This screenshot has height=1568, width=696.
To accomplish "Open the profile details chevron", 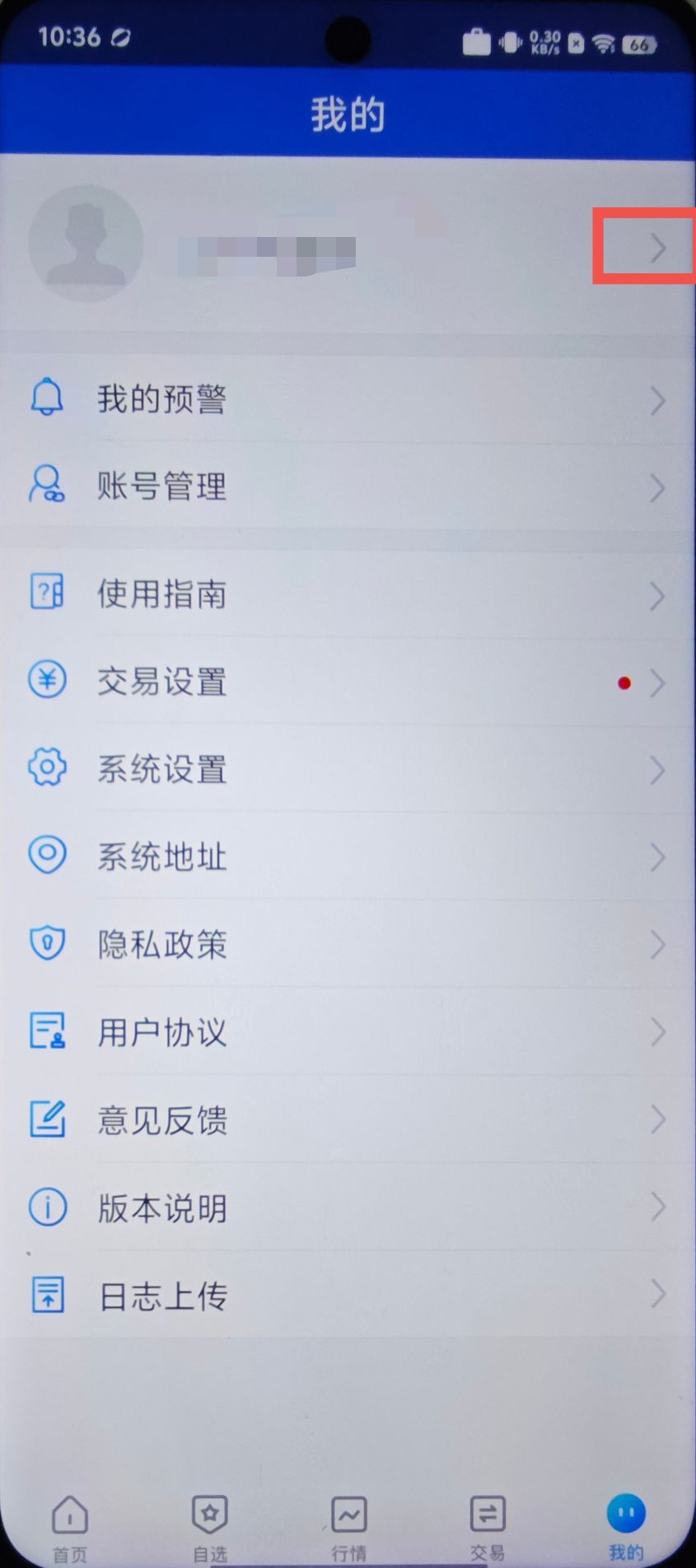I will point(656,248).
